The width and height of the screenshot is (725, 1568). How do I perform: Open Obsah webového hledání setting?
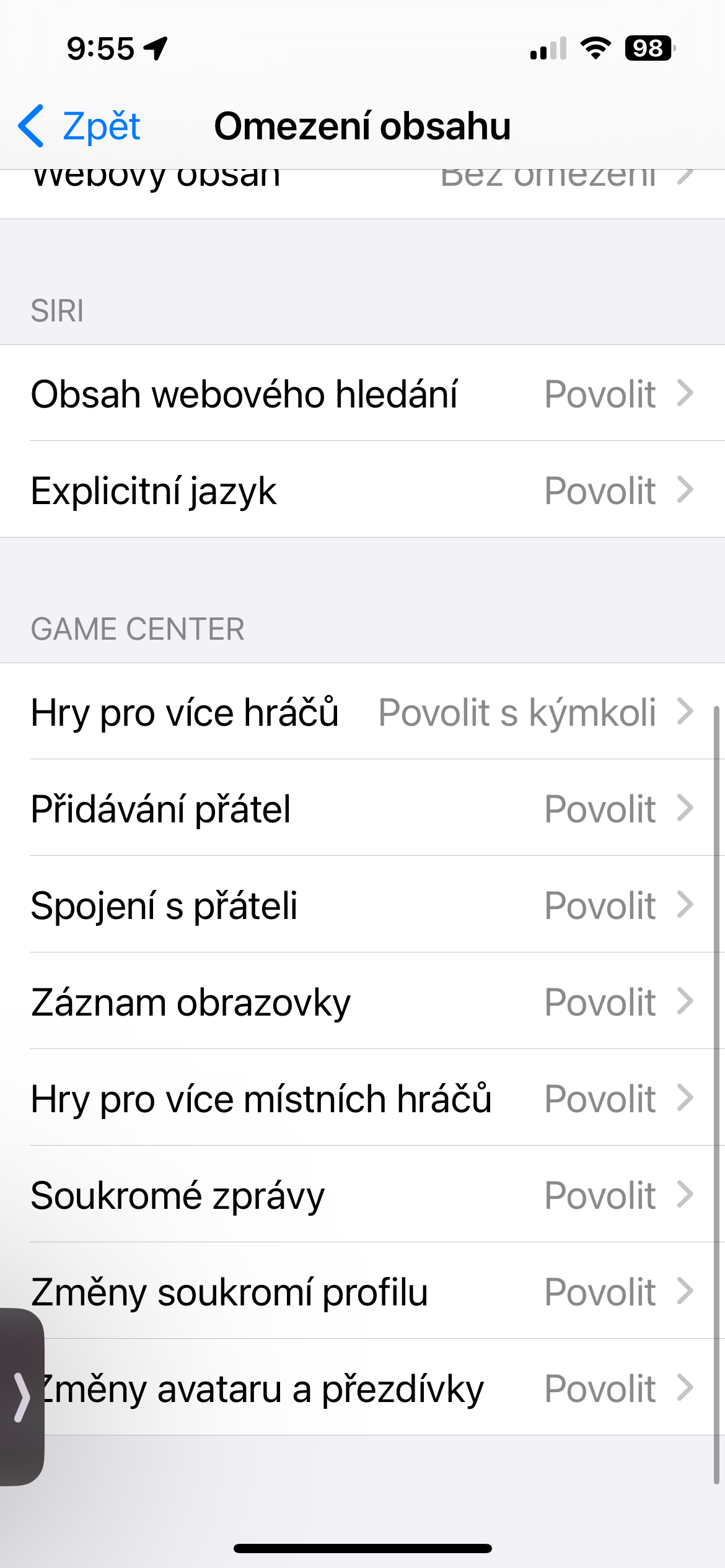(362, 393)
